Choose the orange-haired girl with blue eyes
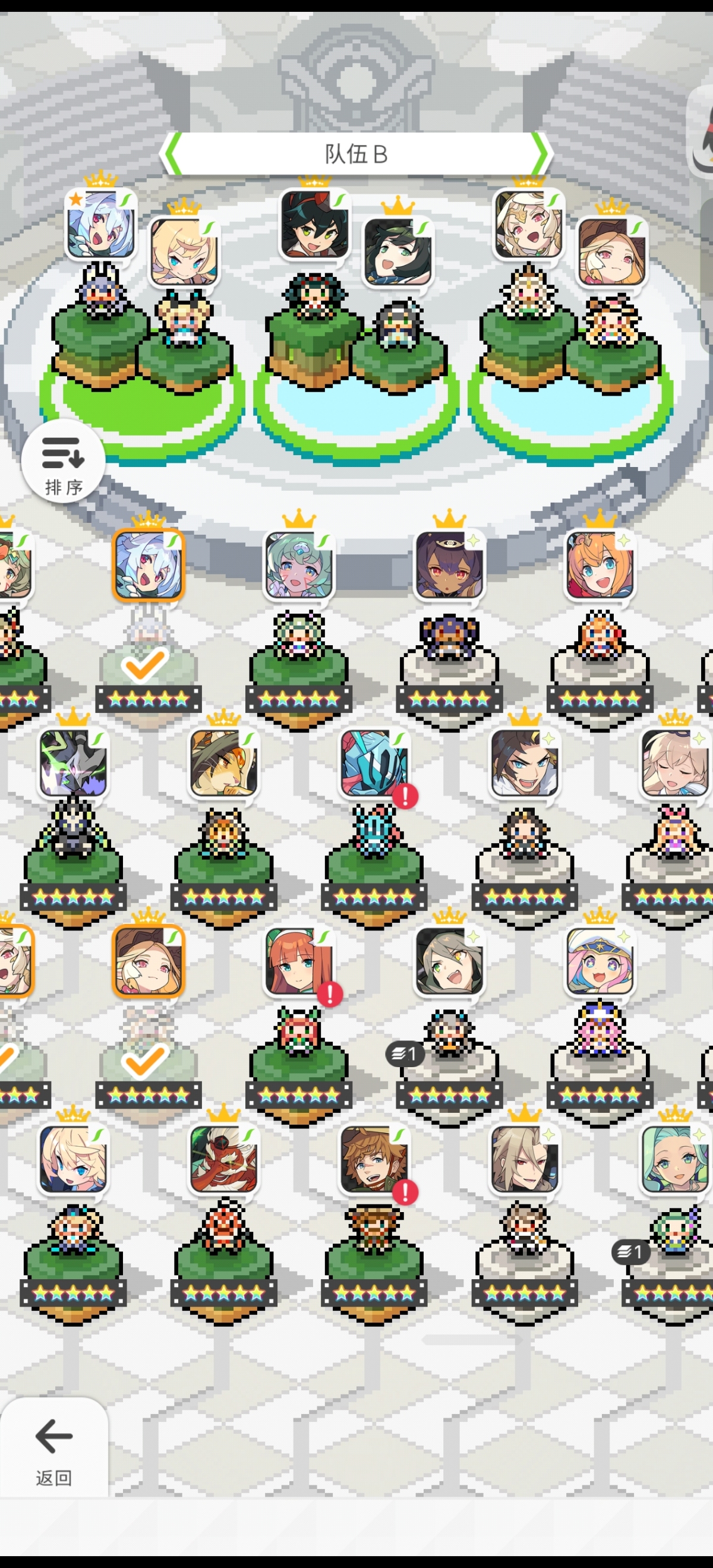This screenshot has width=713, height=1568. (599, 564)
